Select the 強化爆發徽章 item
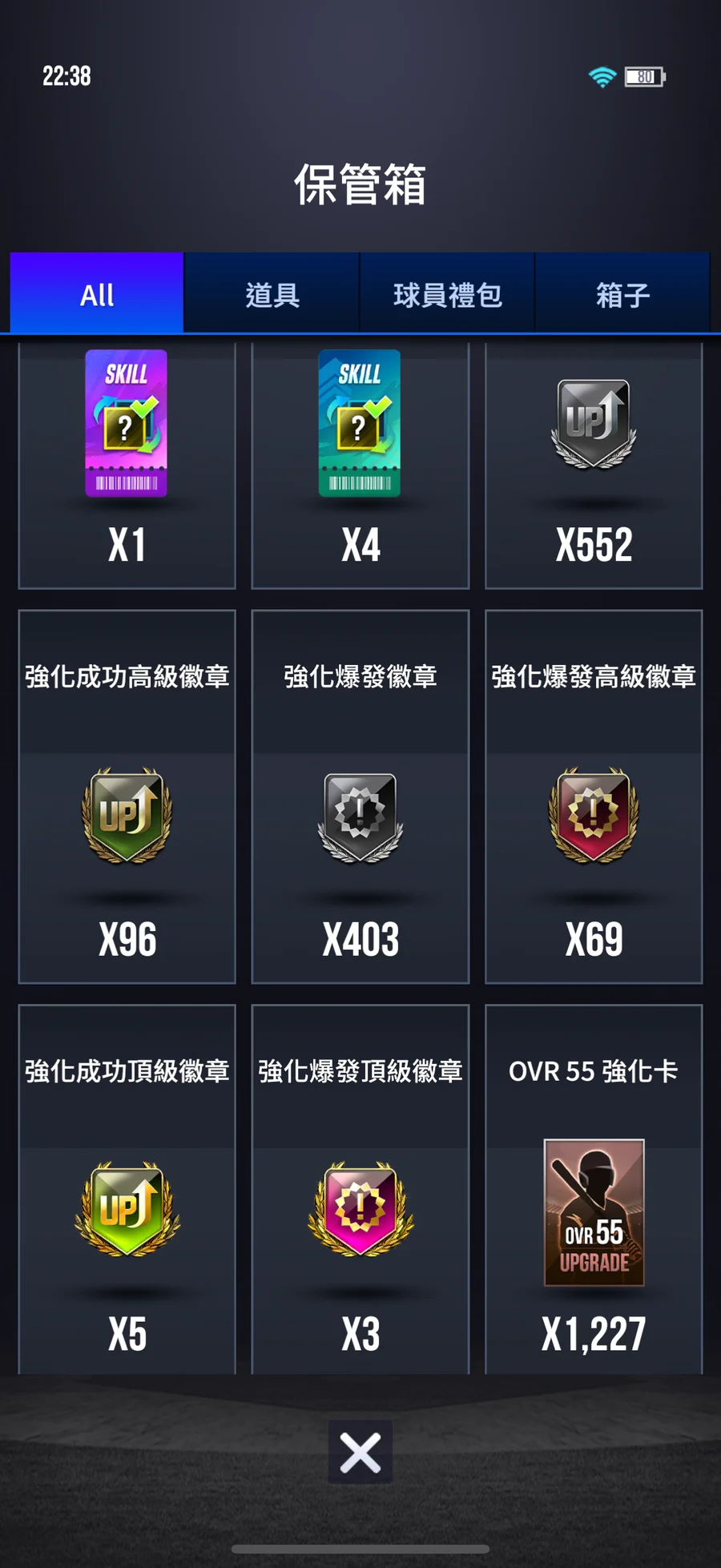The image size is (721, 1568). [x=360, y=797]
